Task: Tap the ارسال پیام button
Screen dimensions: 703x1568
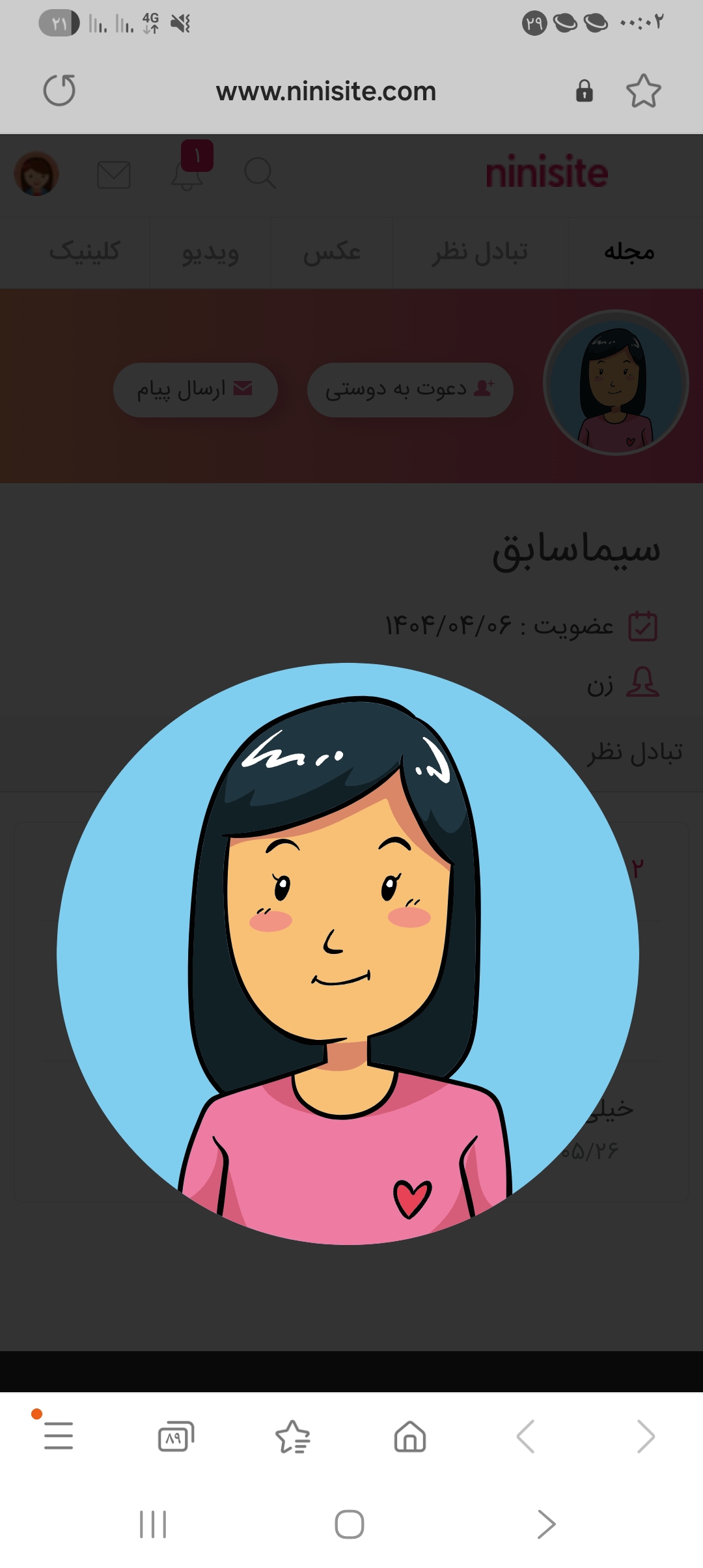Action: point(195,389)
